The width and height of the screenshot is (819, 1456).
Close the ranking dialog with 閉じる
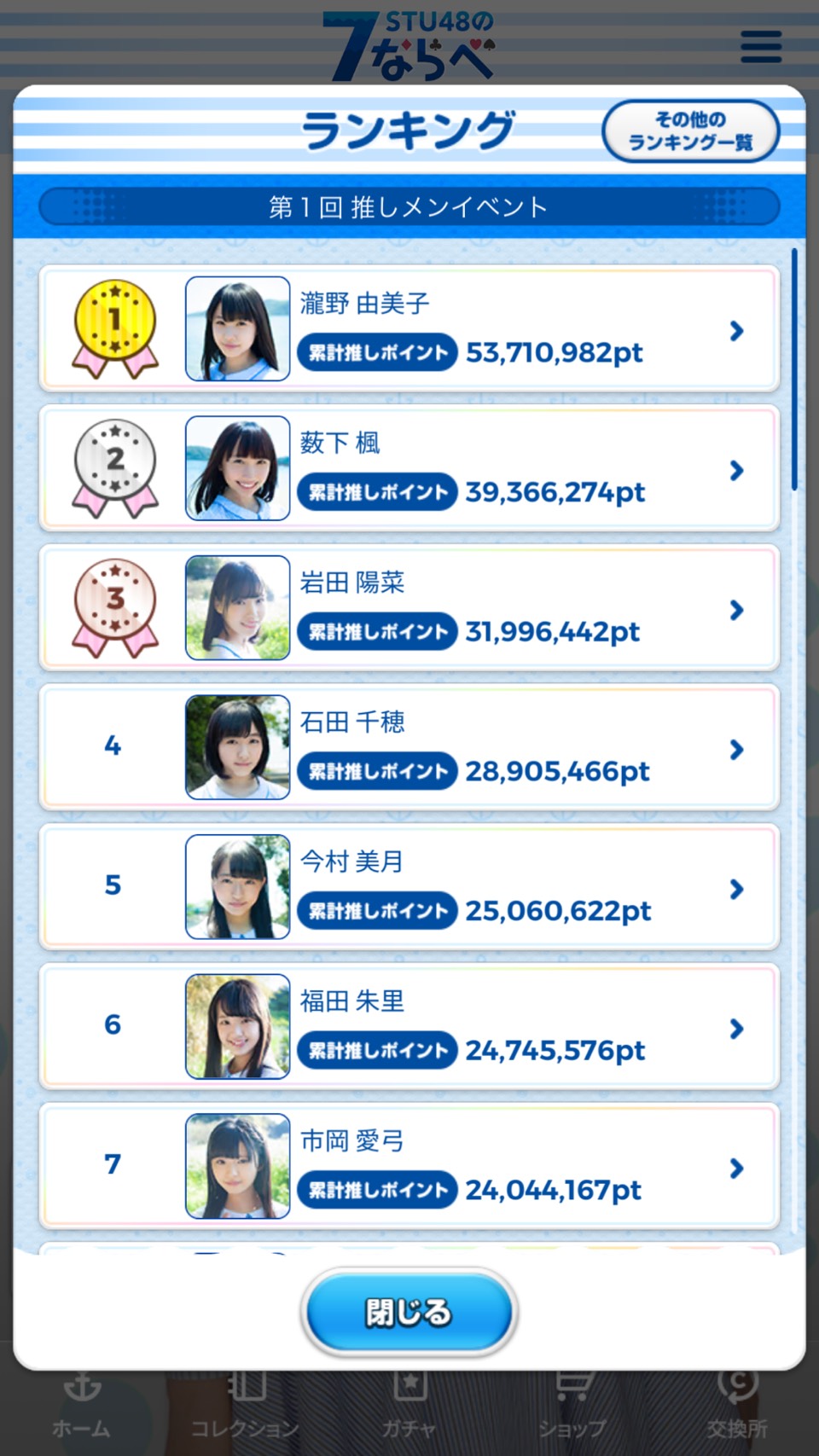(x=409, y=1312)
